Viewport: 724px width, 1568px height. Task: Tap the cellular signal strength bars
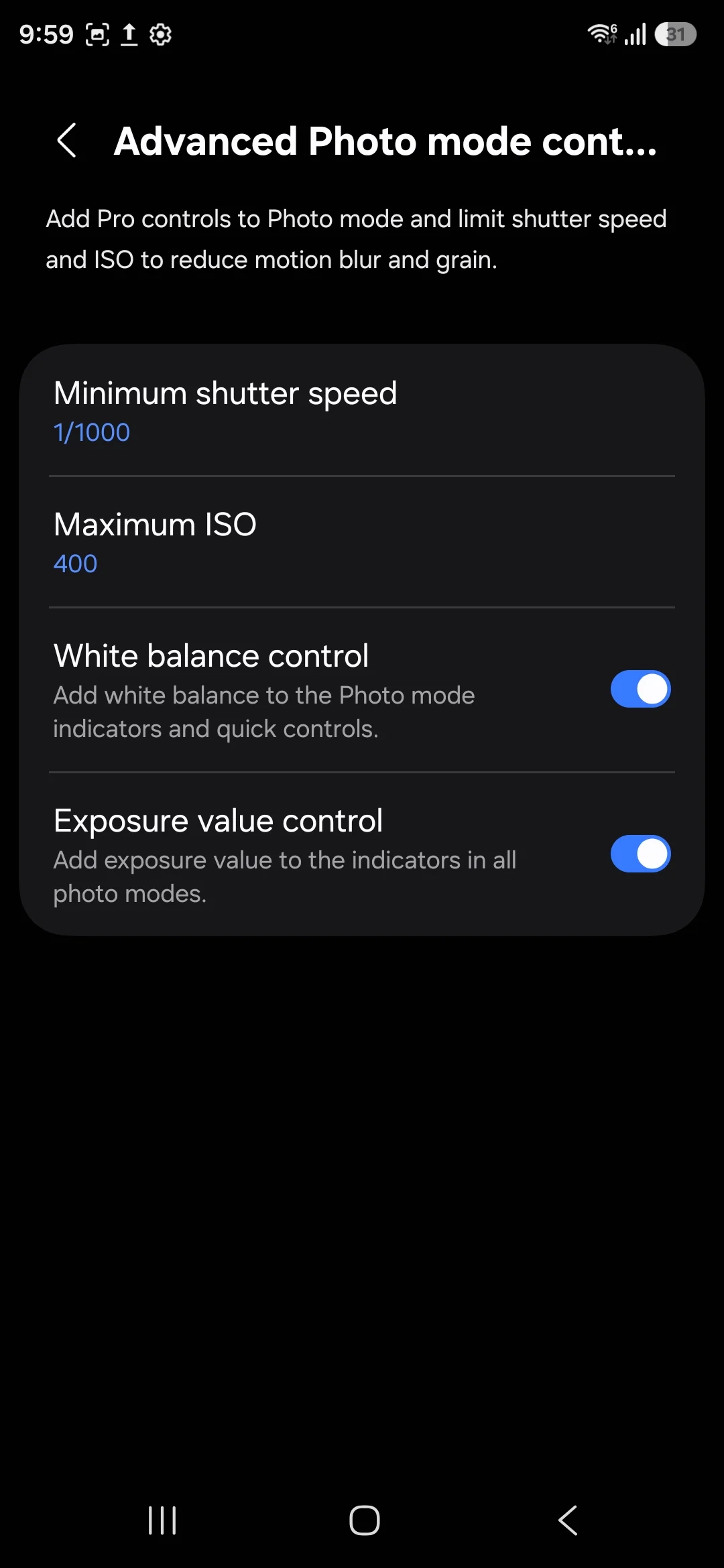click(633, 34)
